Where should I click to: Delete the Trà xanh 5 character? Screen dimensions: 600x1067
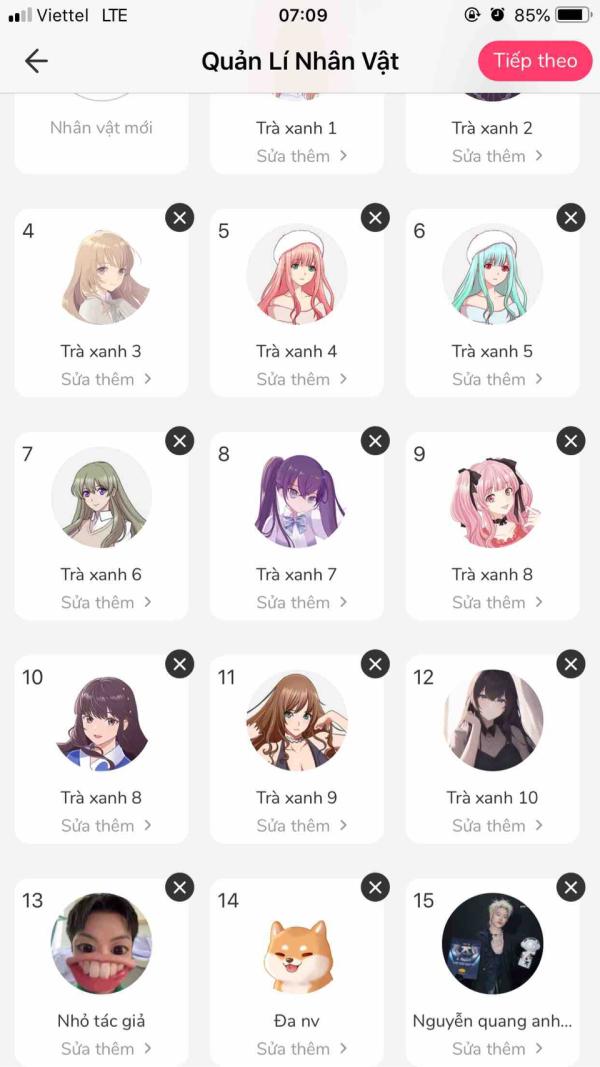[x=571, y=218]
